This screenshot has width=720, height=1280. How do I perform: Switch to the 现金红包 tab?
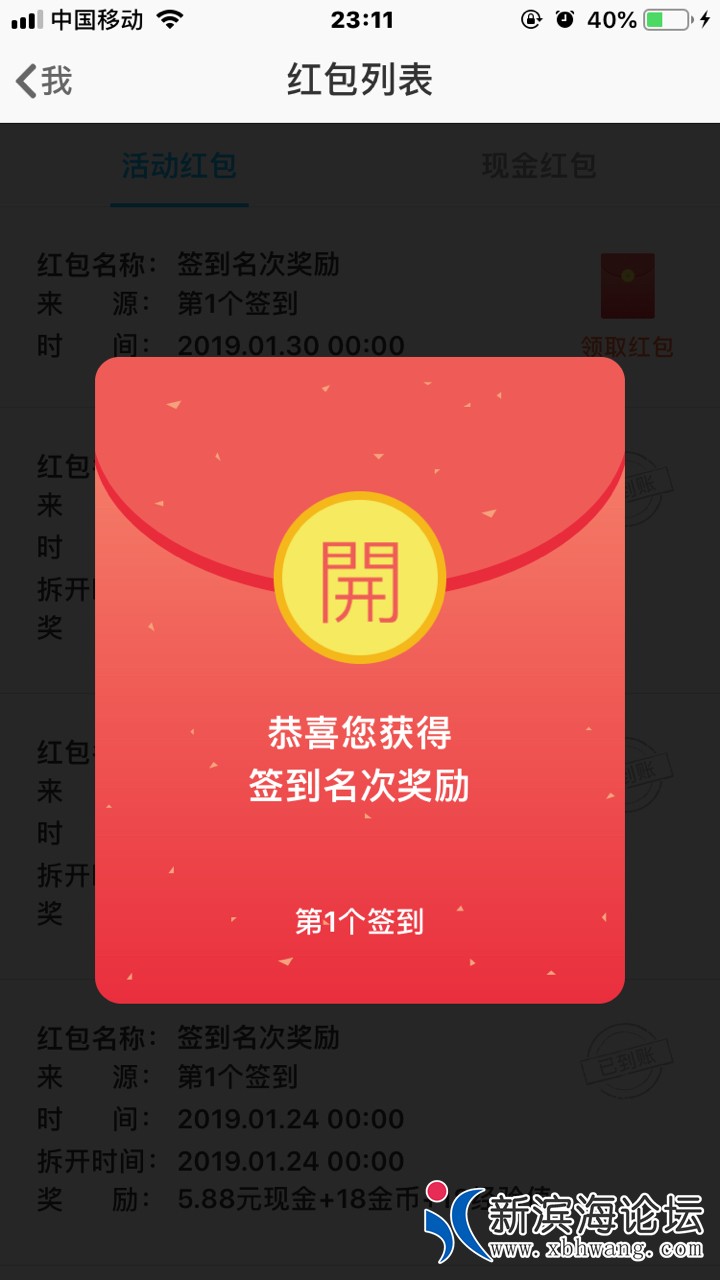[538, 166]
